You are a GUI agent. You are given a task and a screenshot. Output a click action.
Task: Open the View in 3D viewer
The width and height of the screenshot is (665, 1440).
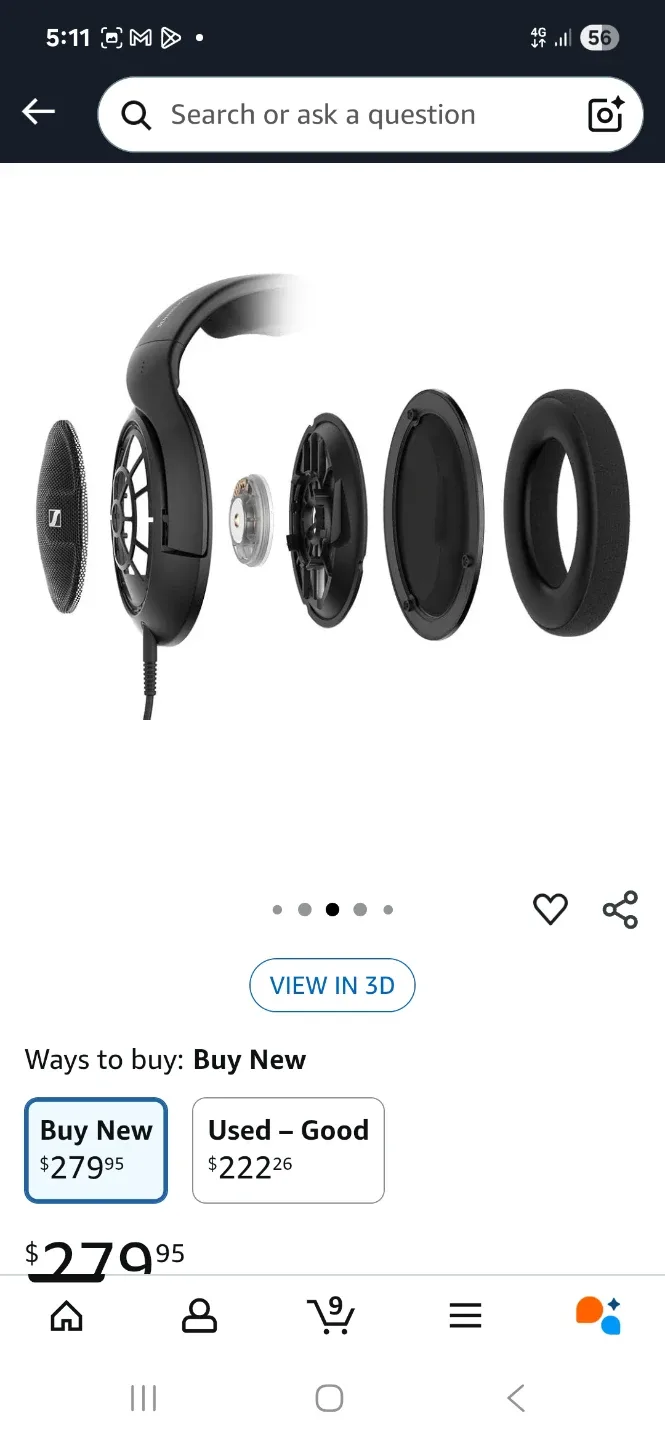[x=332, y=985]
